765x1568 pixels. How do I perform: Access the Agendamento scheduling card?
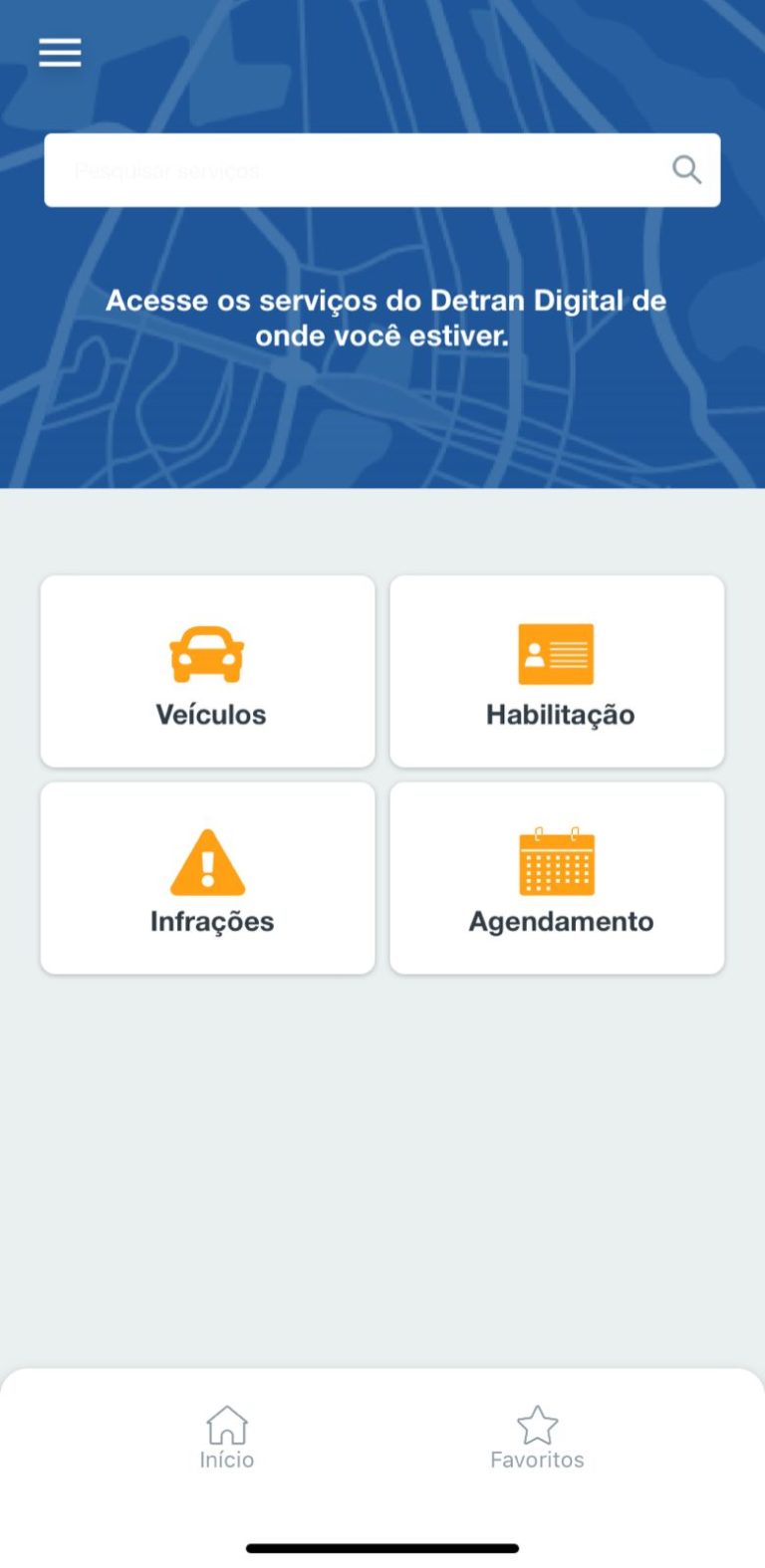coord(557,877)
